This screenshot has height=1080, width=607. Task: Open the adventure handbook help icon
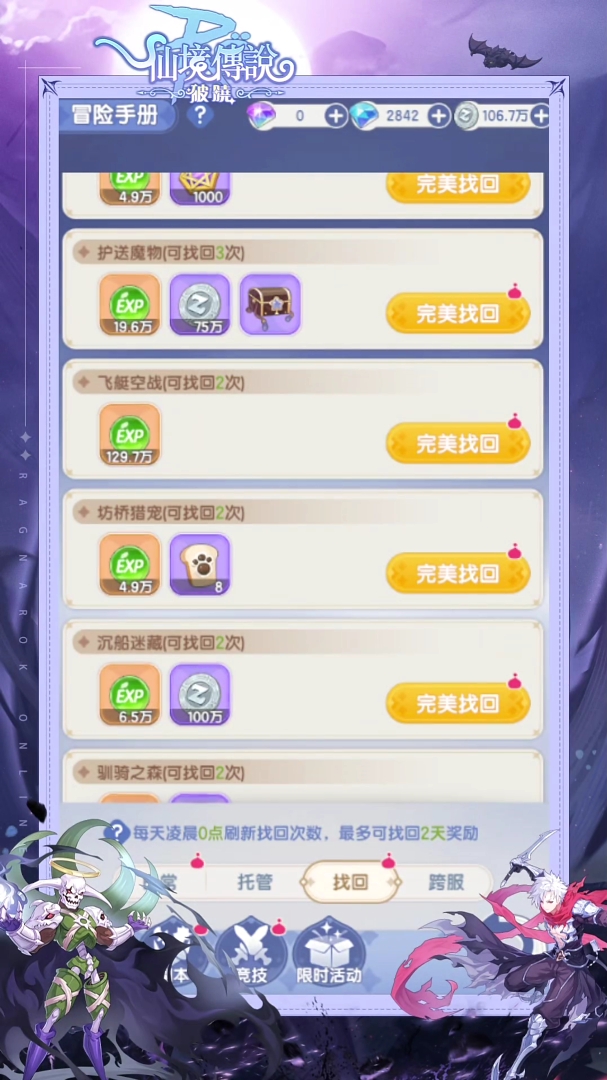pos(200,115)
